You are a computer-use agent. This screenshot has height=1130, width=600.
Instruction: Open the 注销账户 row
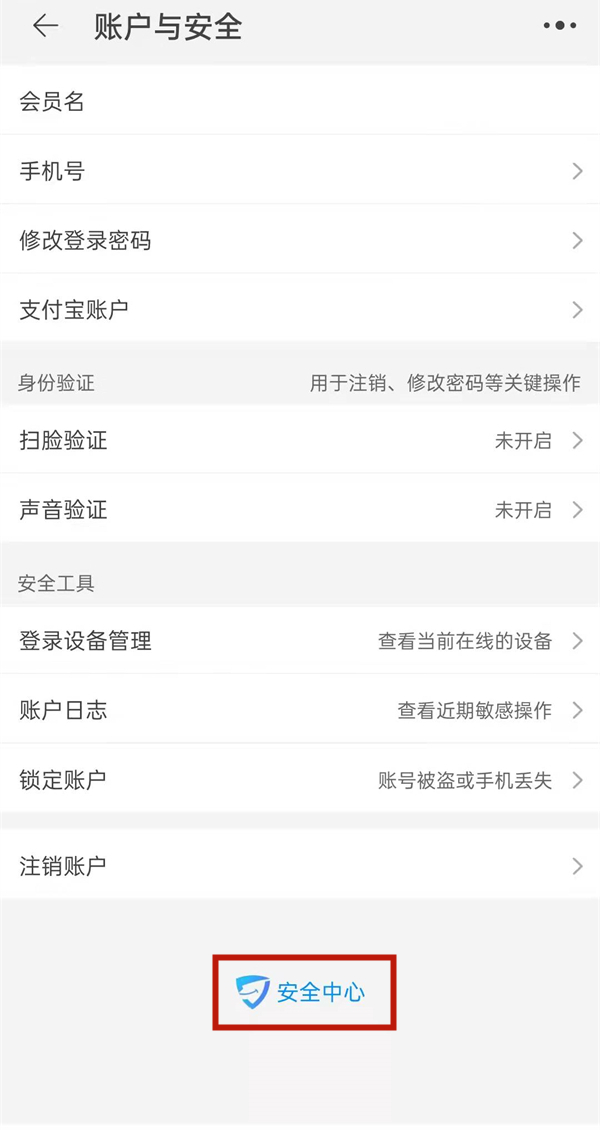click(300, 866)
